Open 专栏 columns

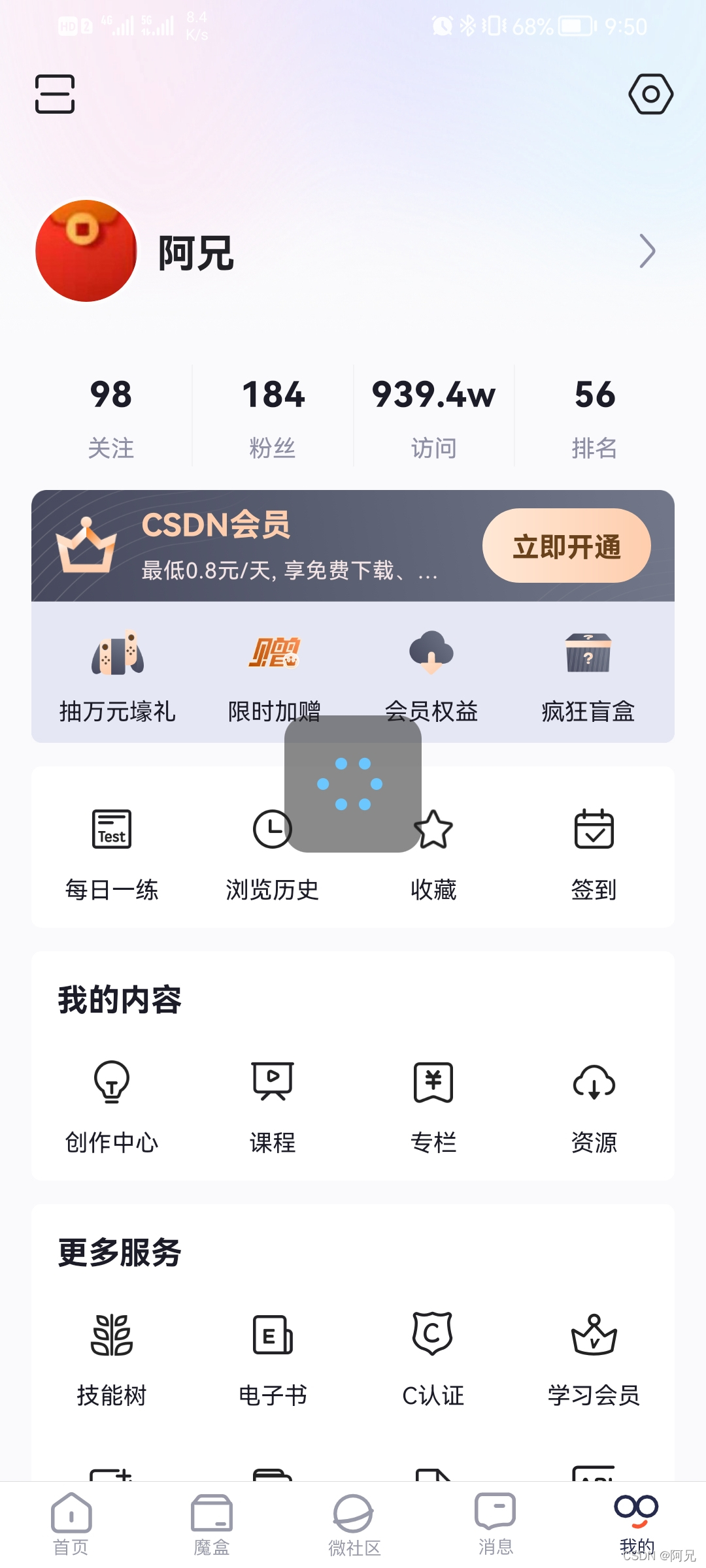pos(433,1105)
